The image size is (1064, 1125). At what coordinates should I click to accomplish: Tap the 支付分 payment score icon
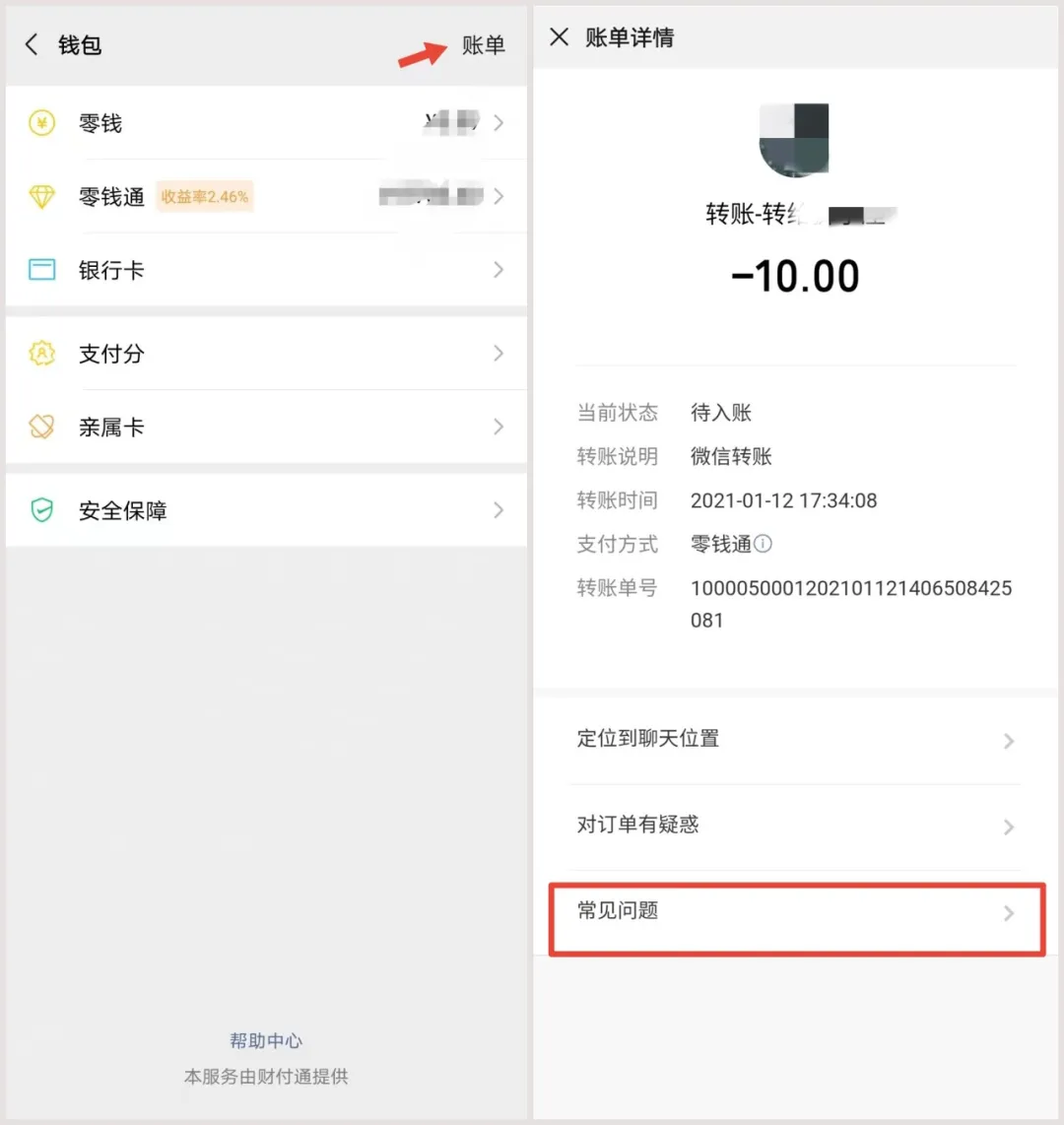[x=40, y=354]
